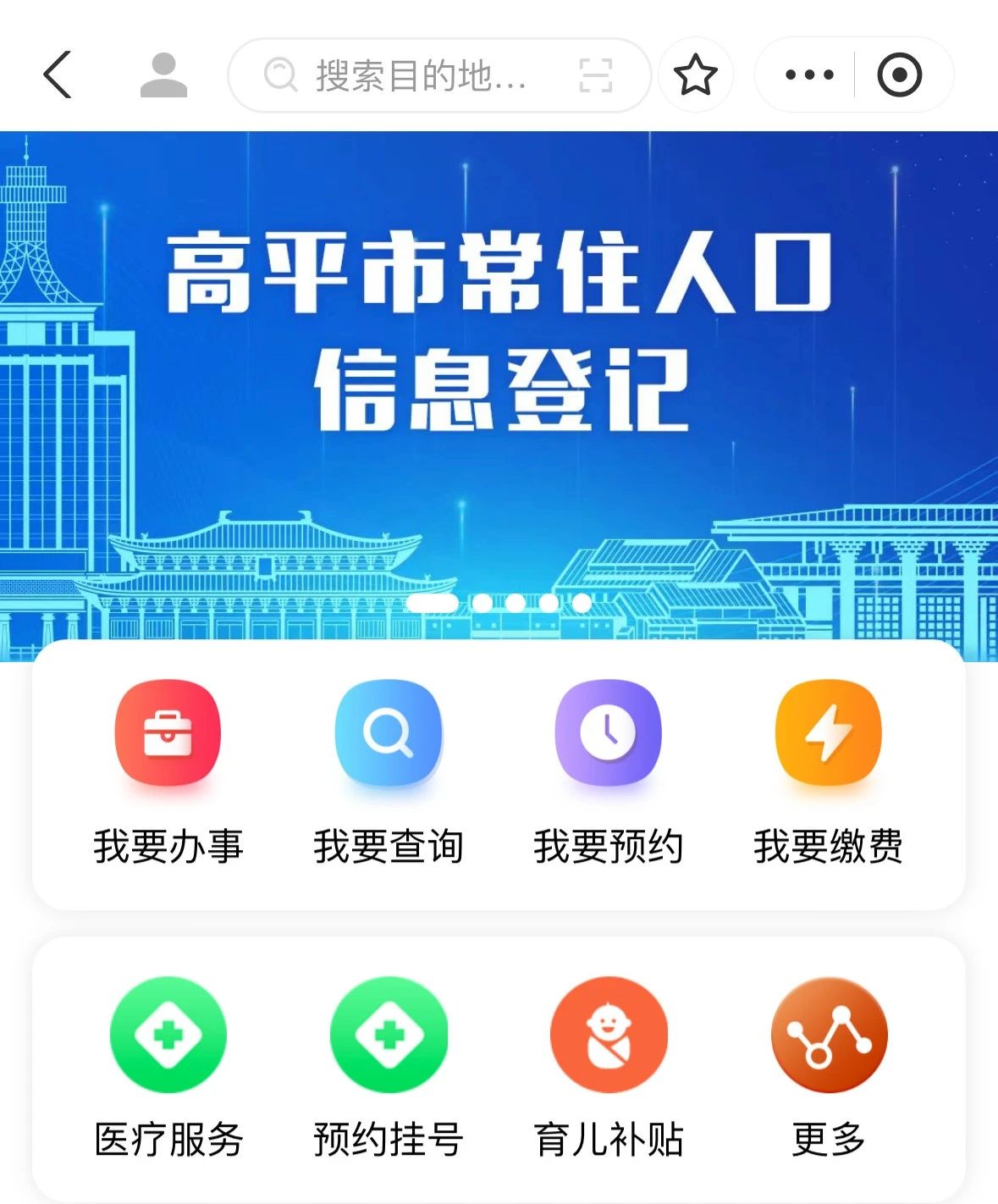This screenshot has width=998, height=1204.
Task: Open the user profile icon
Action: [x=163, y=75]
